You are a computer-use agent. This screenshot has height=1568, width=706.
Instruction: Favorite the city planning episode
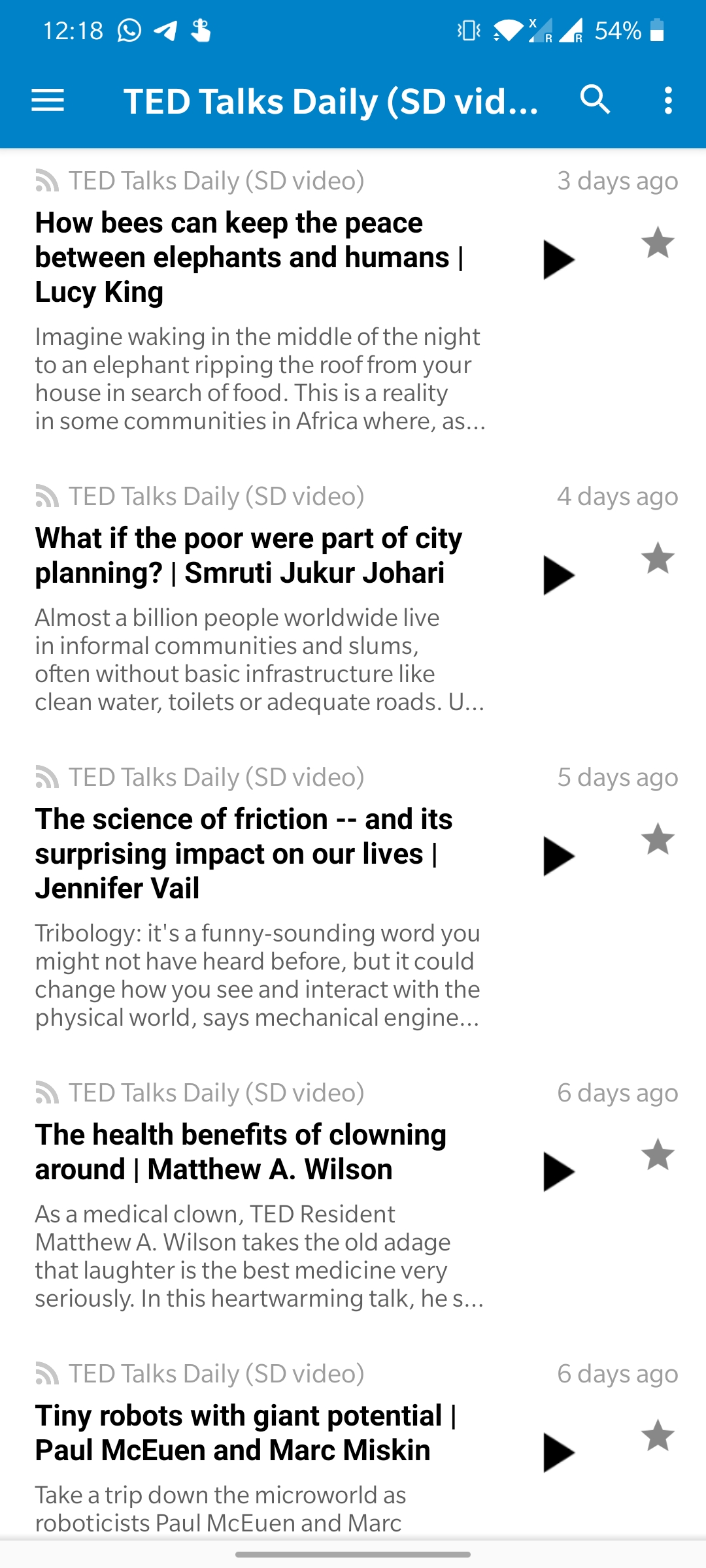click(x=658, y=558)
